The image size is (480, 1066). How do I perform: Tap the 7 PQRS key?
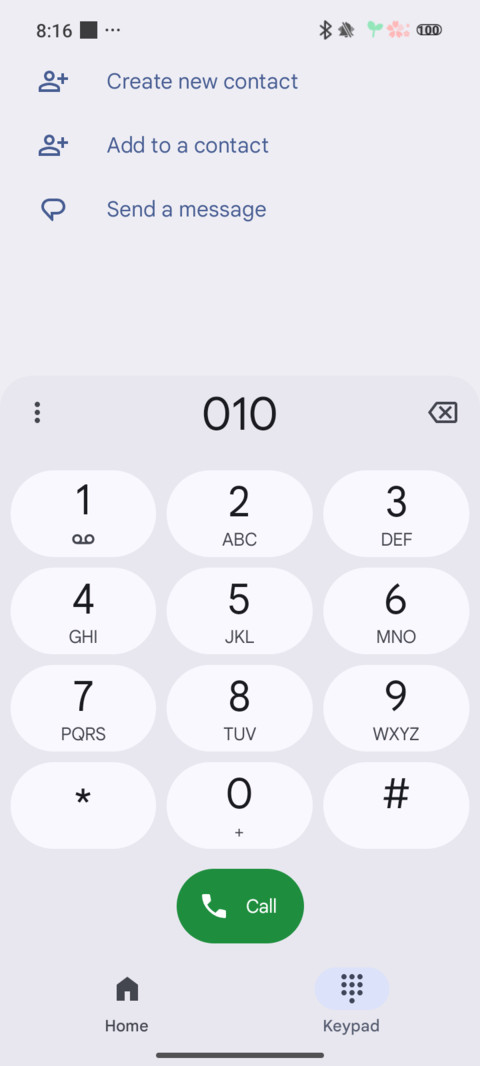click(83, 708)
